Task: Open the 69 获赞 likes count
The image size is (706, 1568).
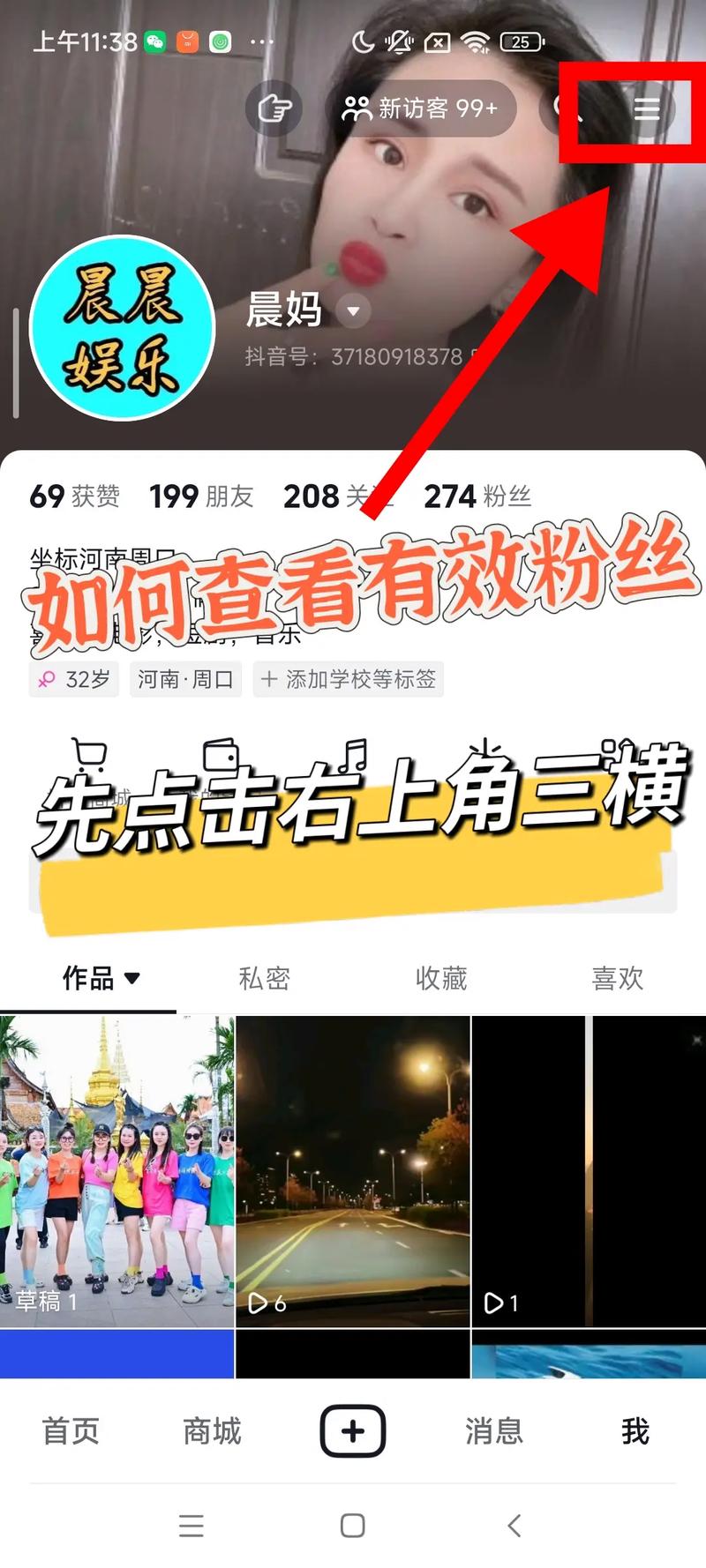Action: pyautogui.click(x=74, y=497)
